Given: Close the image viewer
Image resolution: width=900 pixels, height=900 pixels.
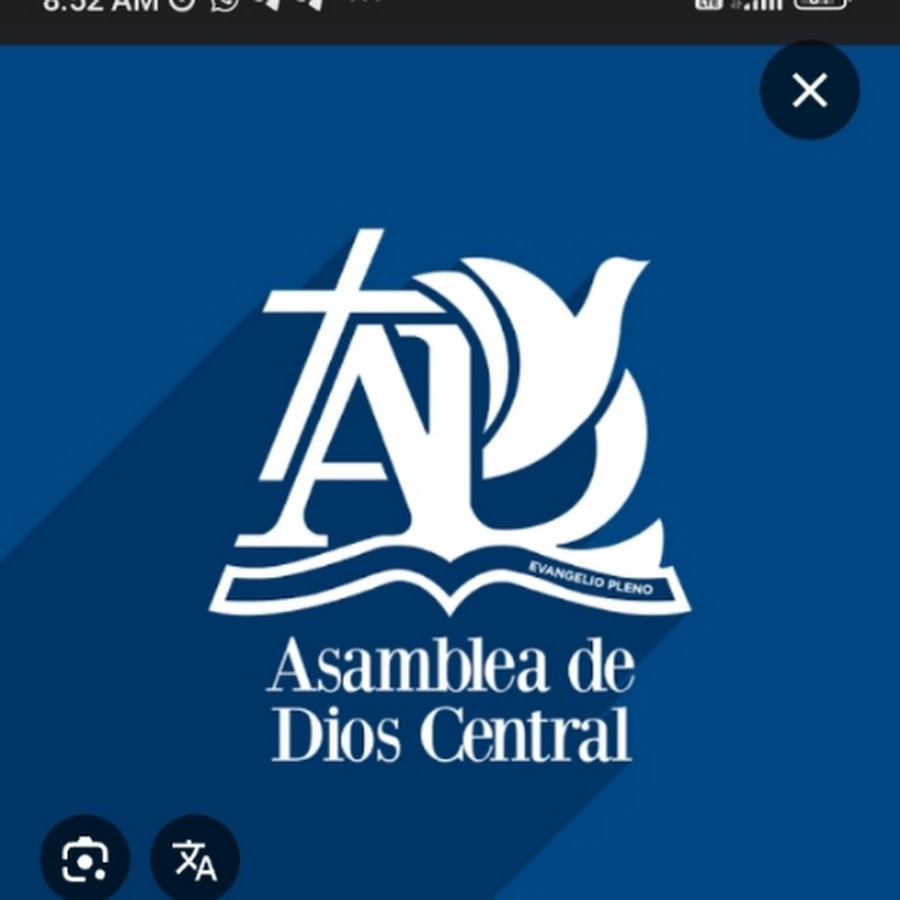Looking at the screenshot, I should pyautogui.click(x=809, y=91).
